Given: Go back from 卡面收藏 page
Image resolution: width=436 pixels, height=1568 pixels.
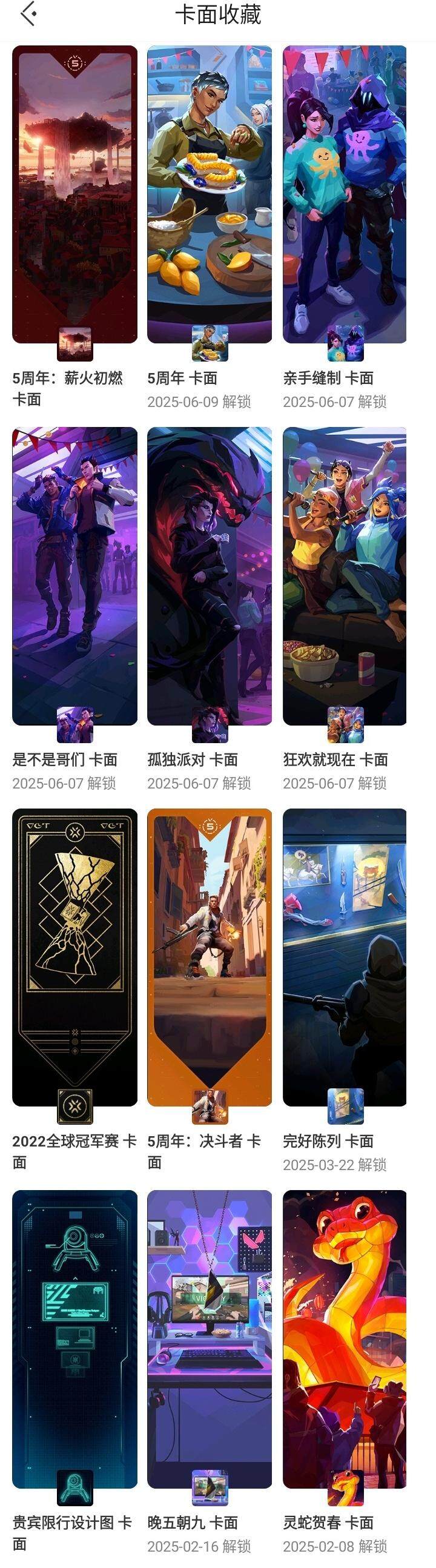Looking at the screenshot, I should (28, 15).
